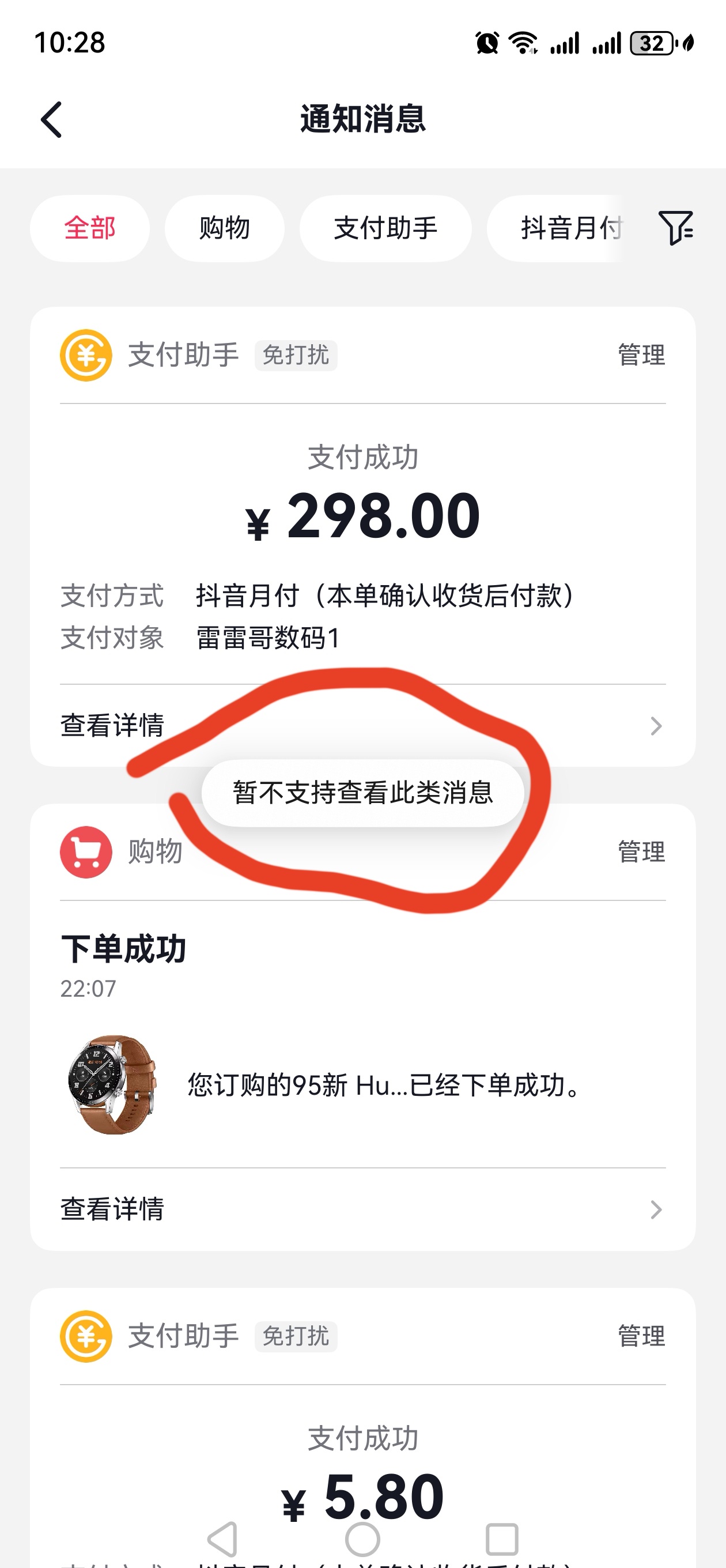Select the 全部 tab
Viewport: 726px width, 1568px height.
(x=90, y=228)
